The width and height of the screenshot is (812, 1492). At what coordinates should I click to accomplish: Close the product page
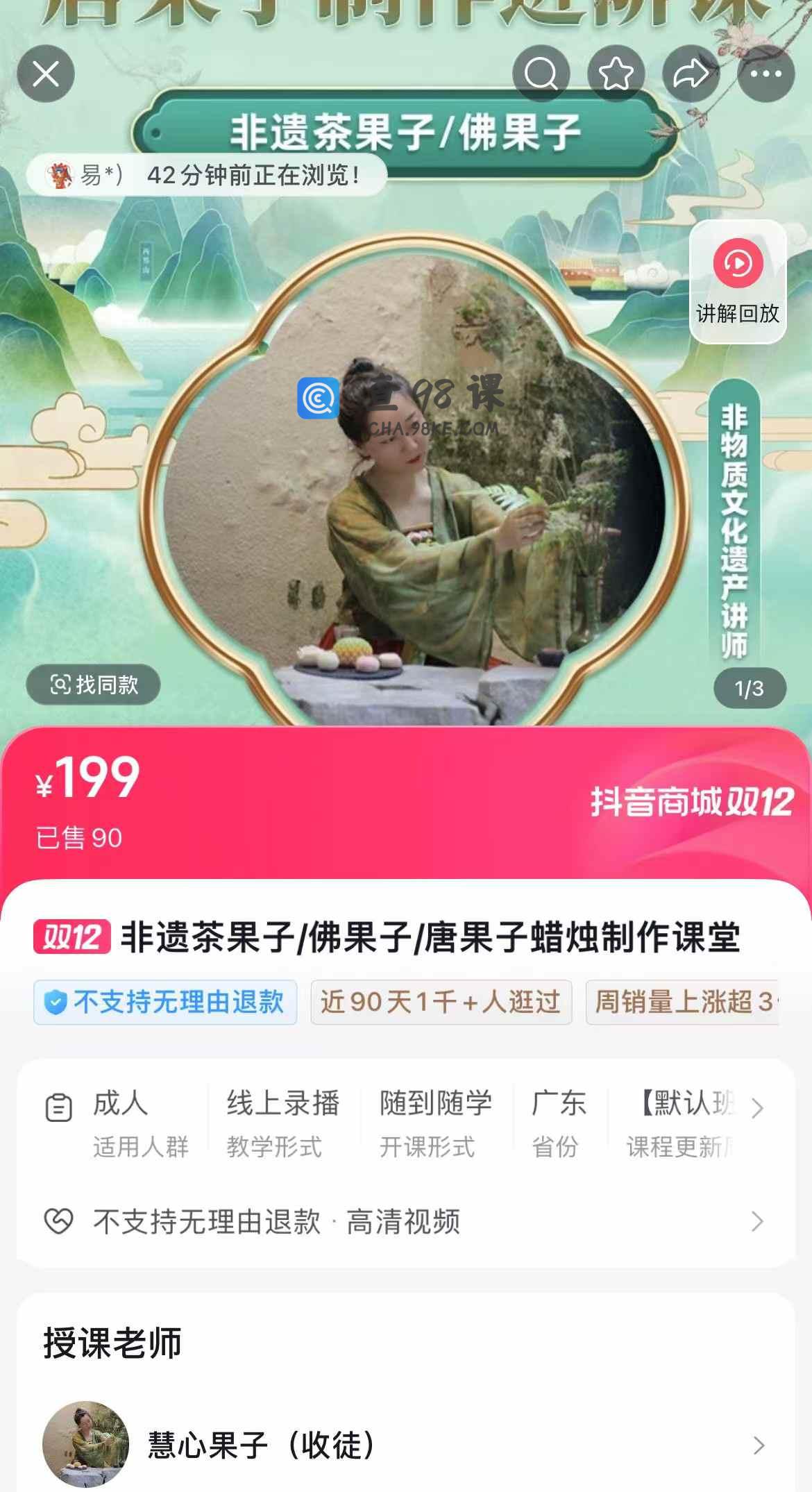coord(46,74)
